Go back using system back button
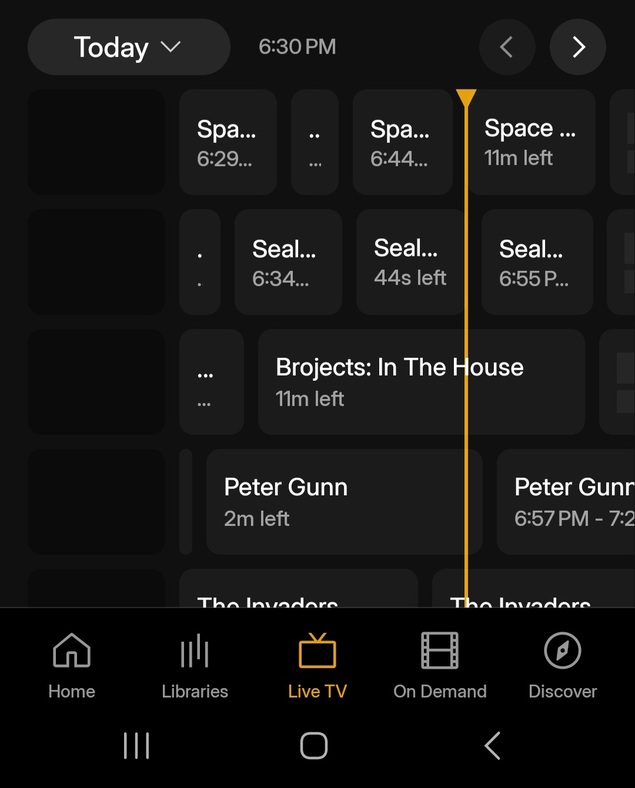 (x=492, y=745)
